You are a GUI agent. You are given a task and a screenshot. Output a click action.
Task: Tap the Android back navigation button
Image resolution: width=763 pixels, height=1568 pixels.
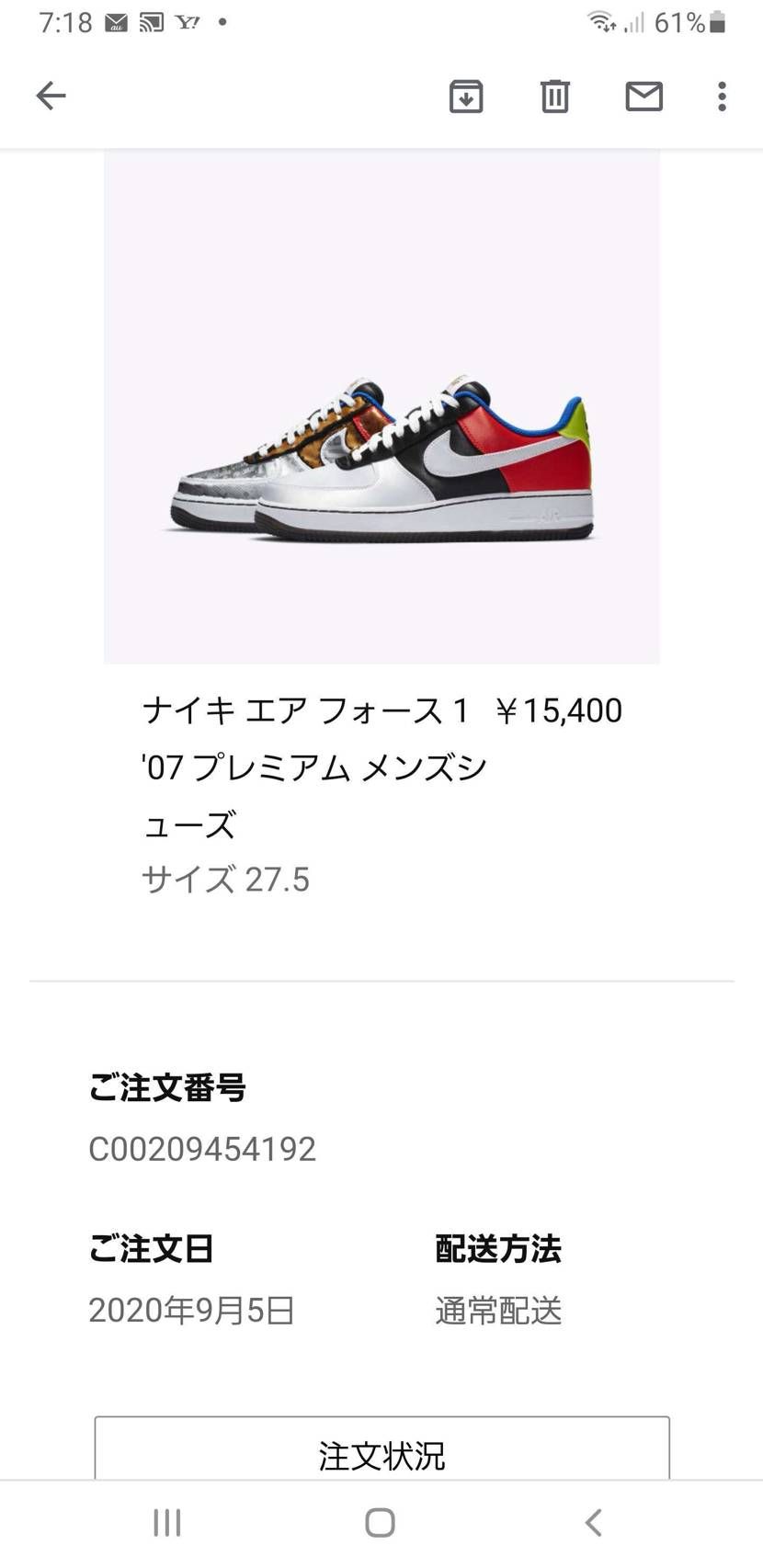coord(593,1521)
